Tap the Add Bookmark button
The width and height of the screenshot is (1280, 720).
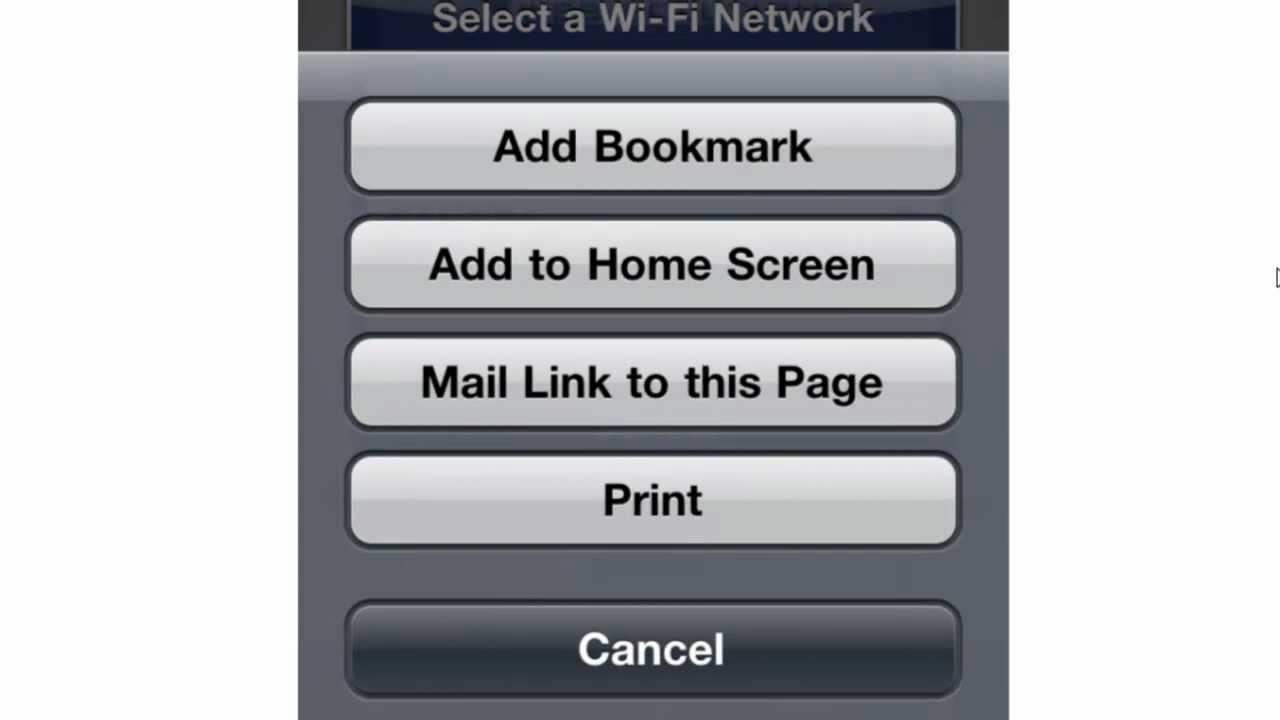coord(652,146)
